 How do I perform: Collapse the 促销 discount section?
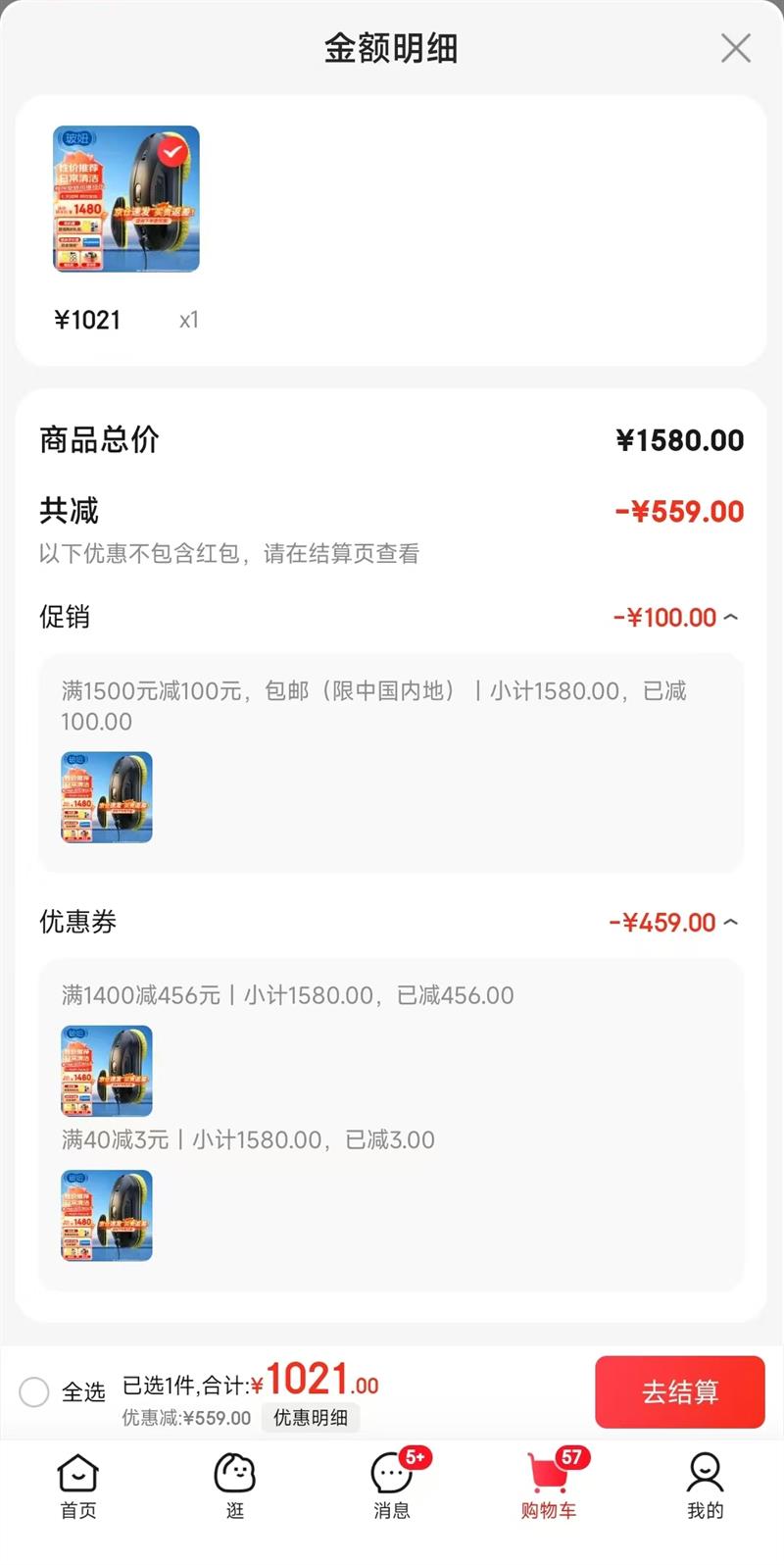pyautogui.click(x=730, y=617)
